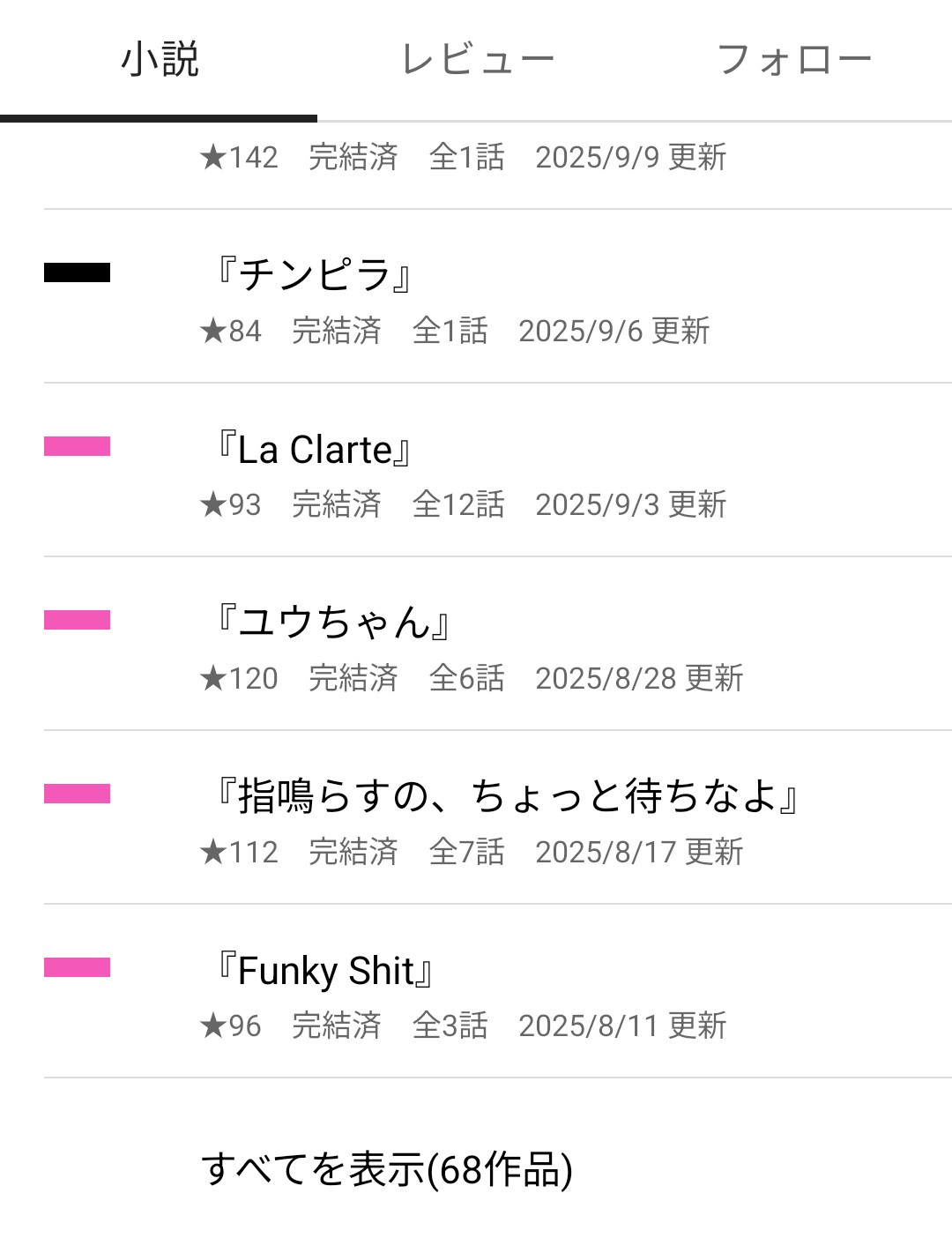Switch to the レビュー tab

(477, 60)
